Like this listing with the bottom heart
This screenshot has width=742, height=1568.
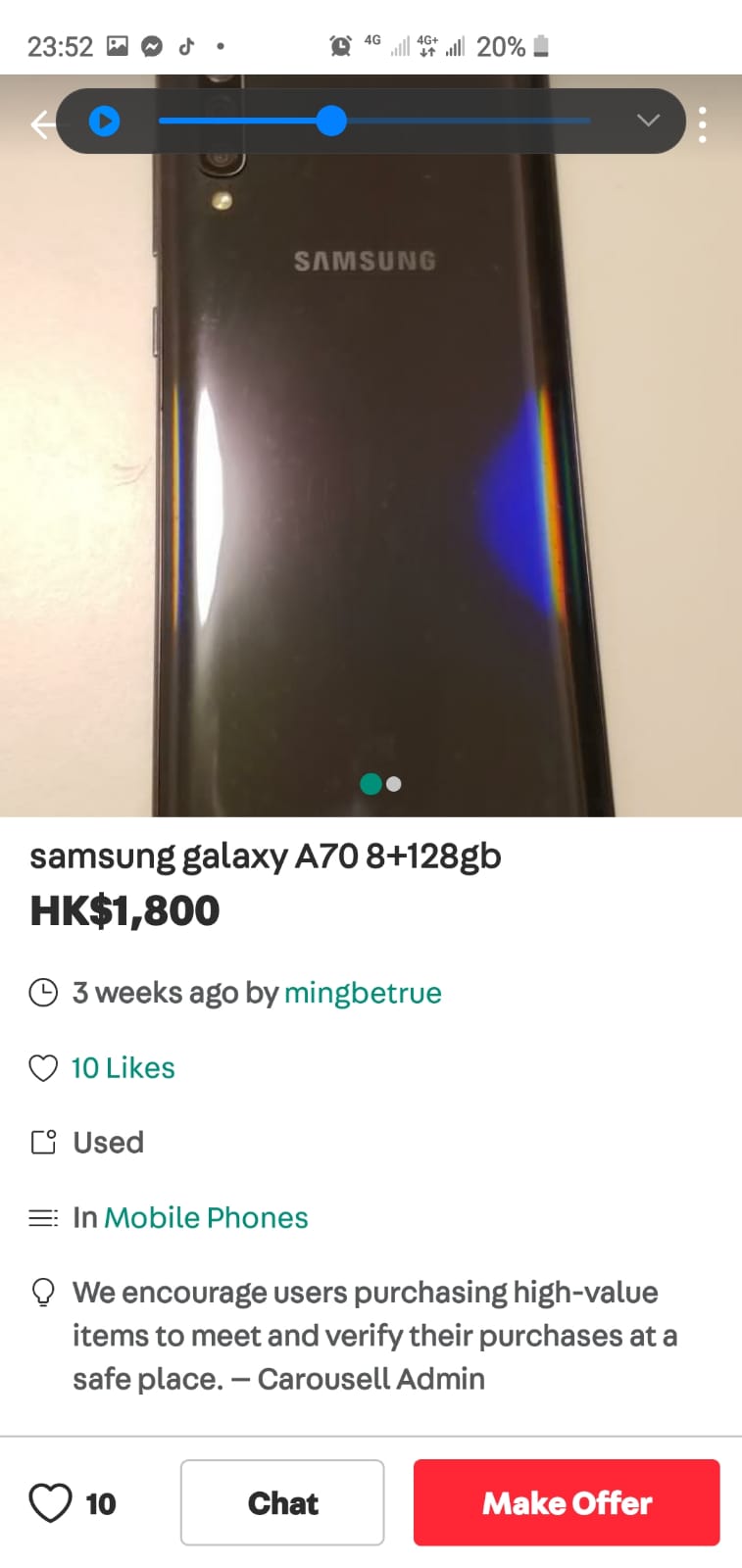click(x=51, y=1502)
